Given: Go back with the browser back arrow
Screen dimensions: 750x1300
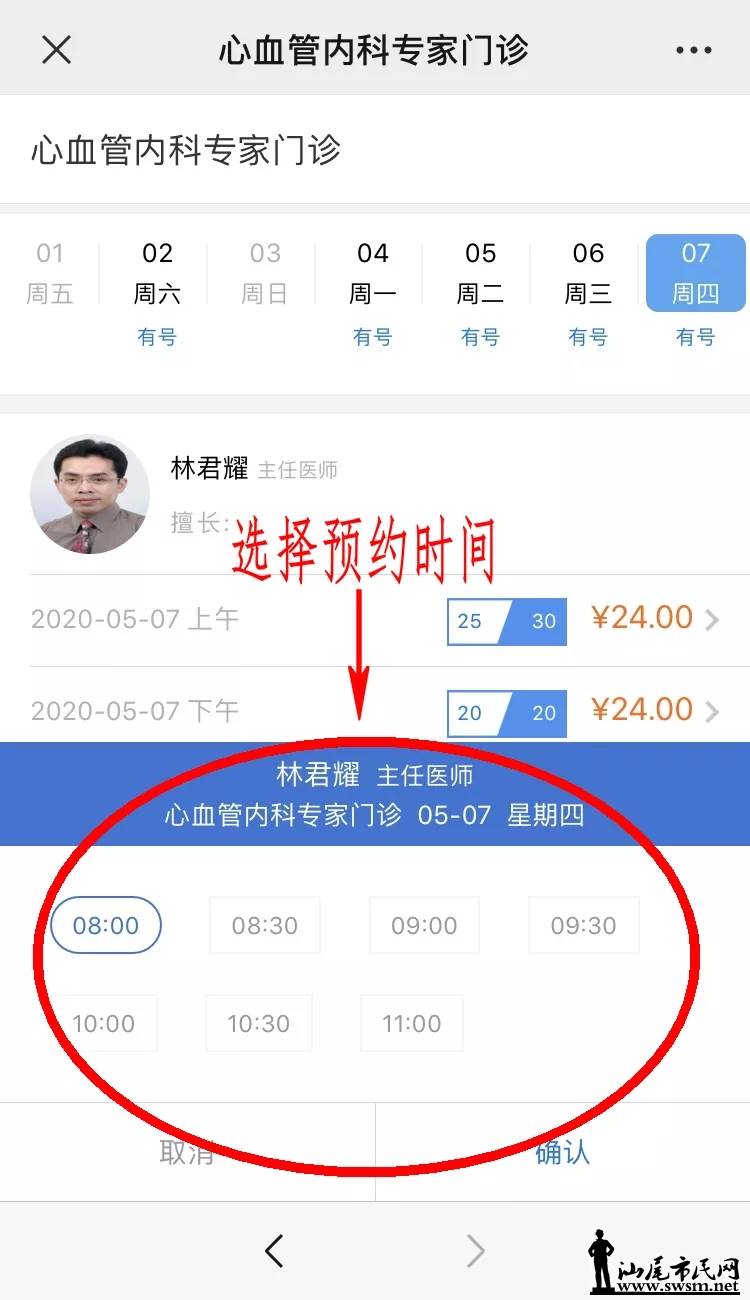Looking at the screenshot, I should (274, 1250).
